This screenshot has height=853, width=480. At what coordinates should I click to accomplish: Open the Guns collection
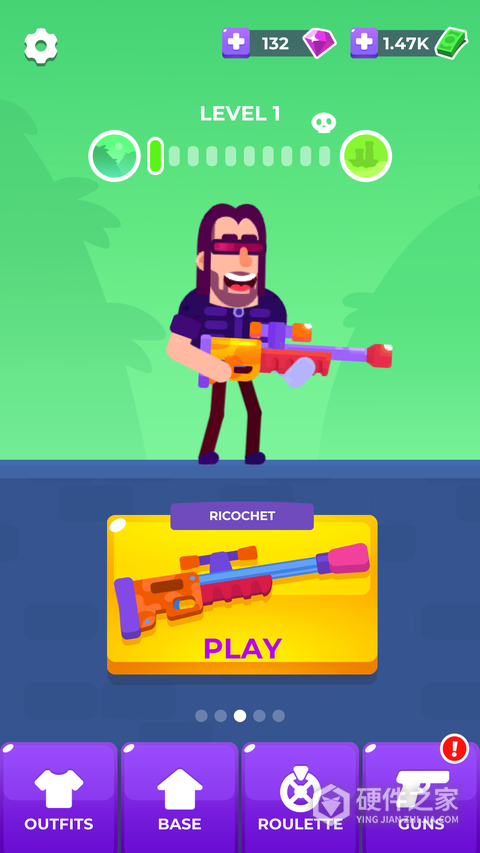click(421, 798)
